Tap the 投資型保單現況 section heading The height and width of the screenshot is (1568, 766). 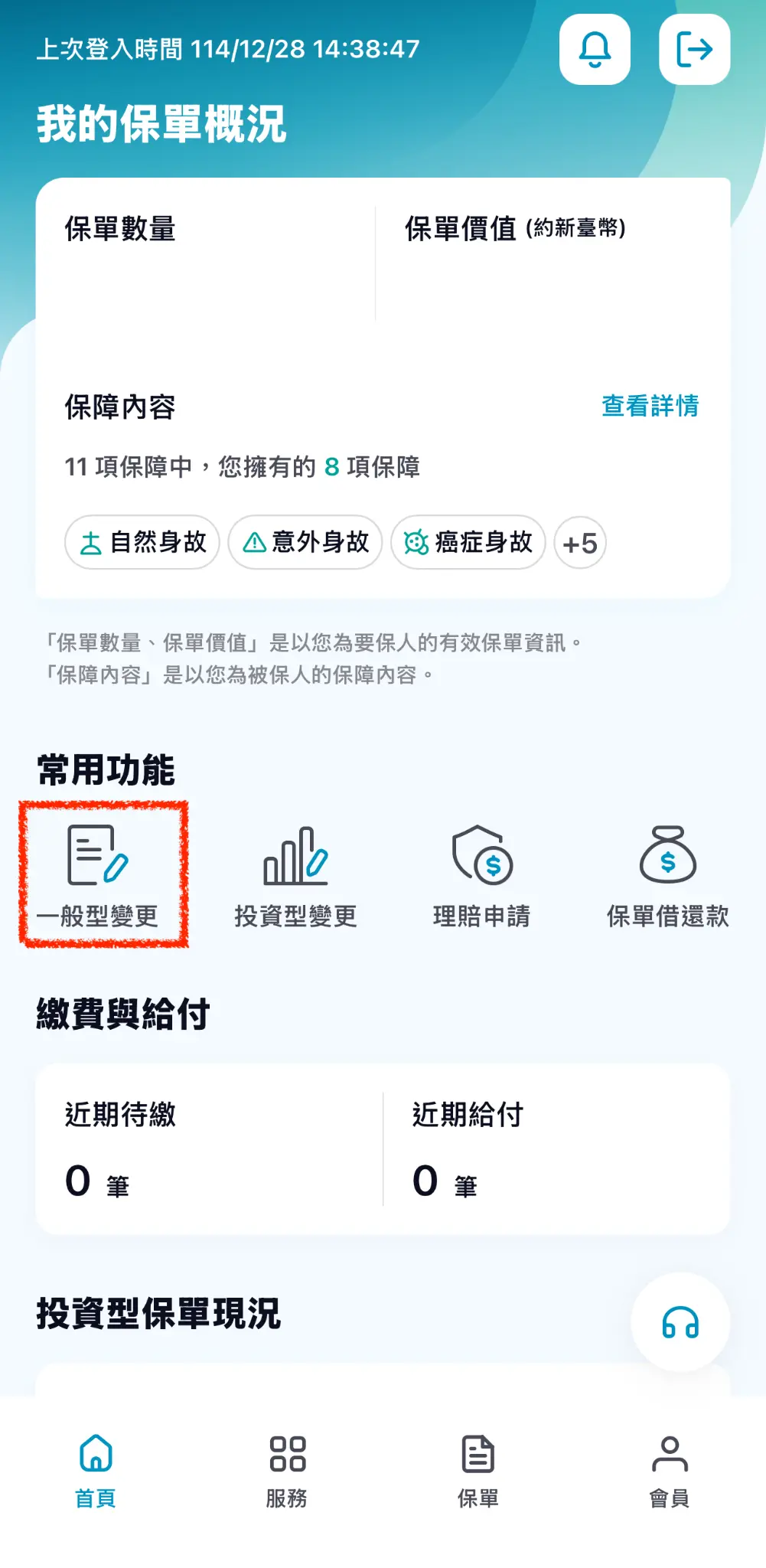point(158,1313)
